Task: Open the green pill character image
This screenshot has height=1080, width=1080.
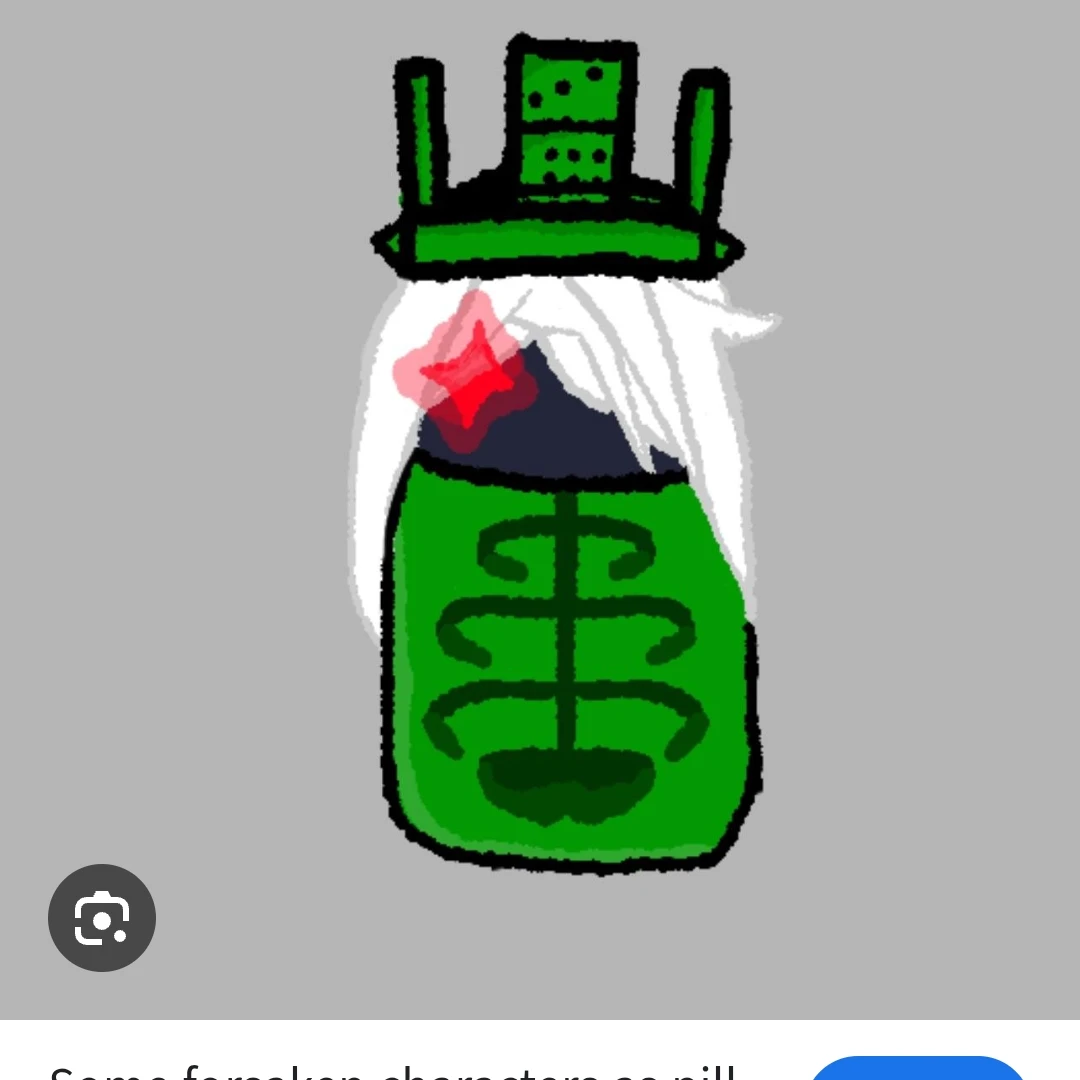Action: tap(564, 480)
